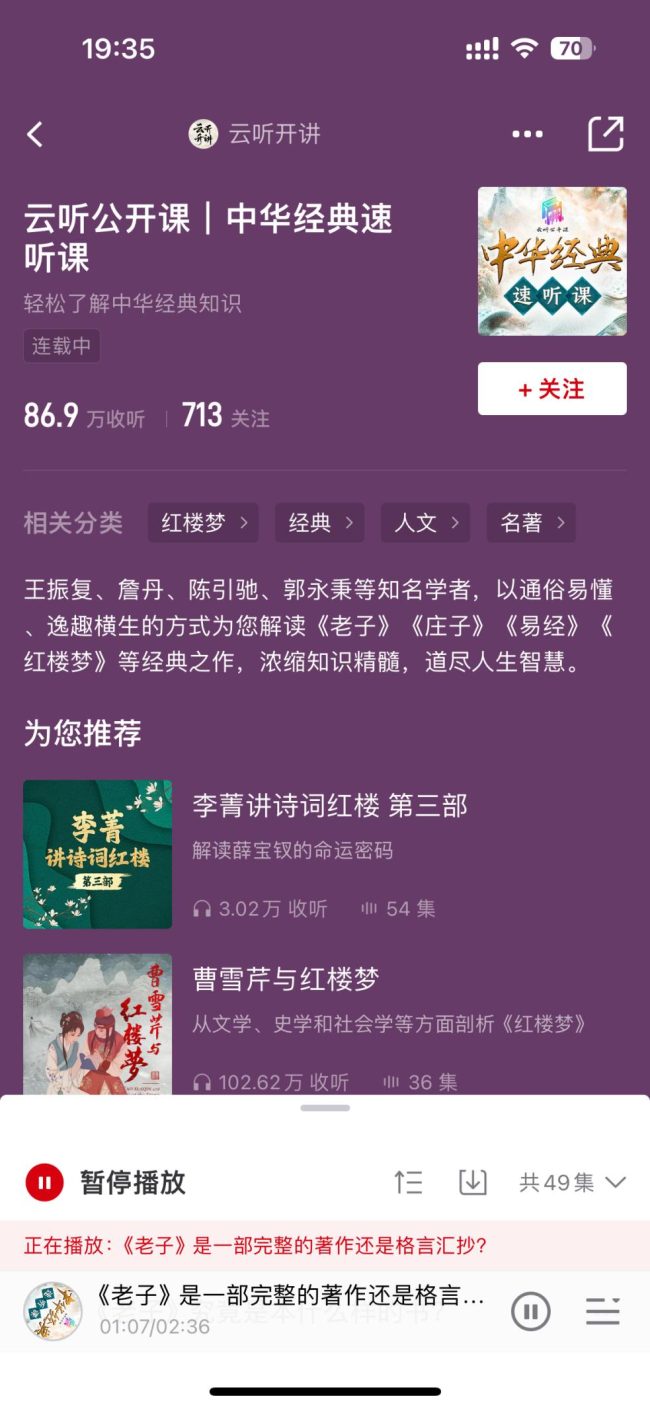Image resolution: width=650 pixels, height=1409 pixels.
Task: Open the 云听开讲 channel page
Action: 256,134
